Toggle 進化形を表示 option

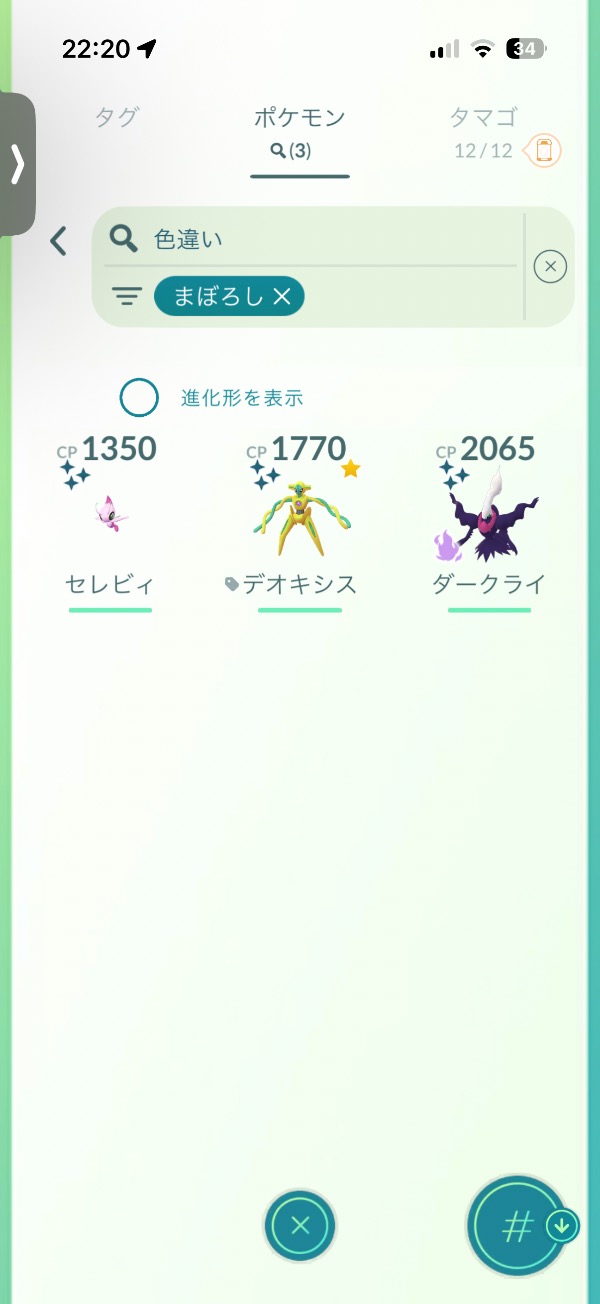pyautogui.click(x=139, y=397)
